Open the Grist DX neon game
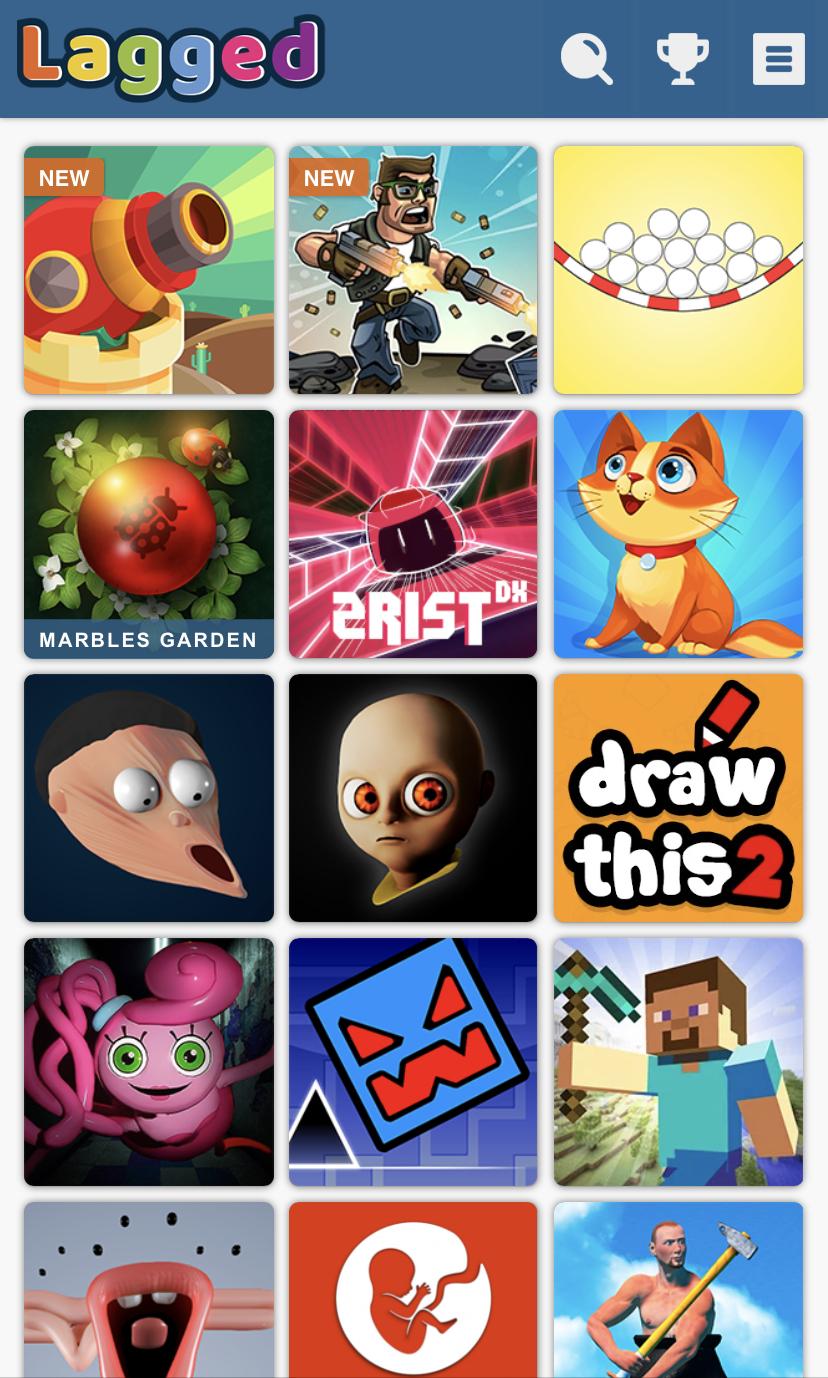The image size is (828, 1378). [x=413, y=534]
